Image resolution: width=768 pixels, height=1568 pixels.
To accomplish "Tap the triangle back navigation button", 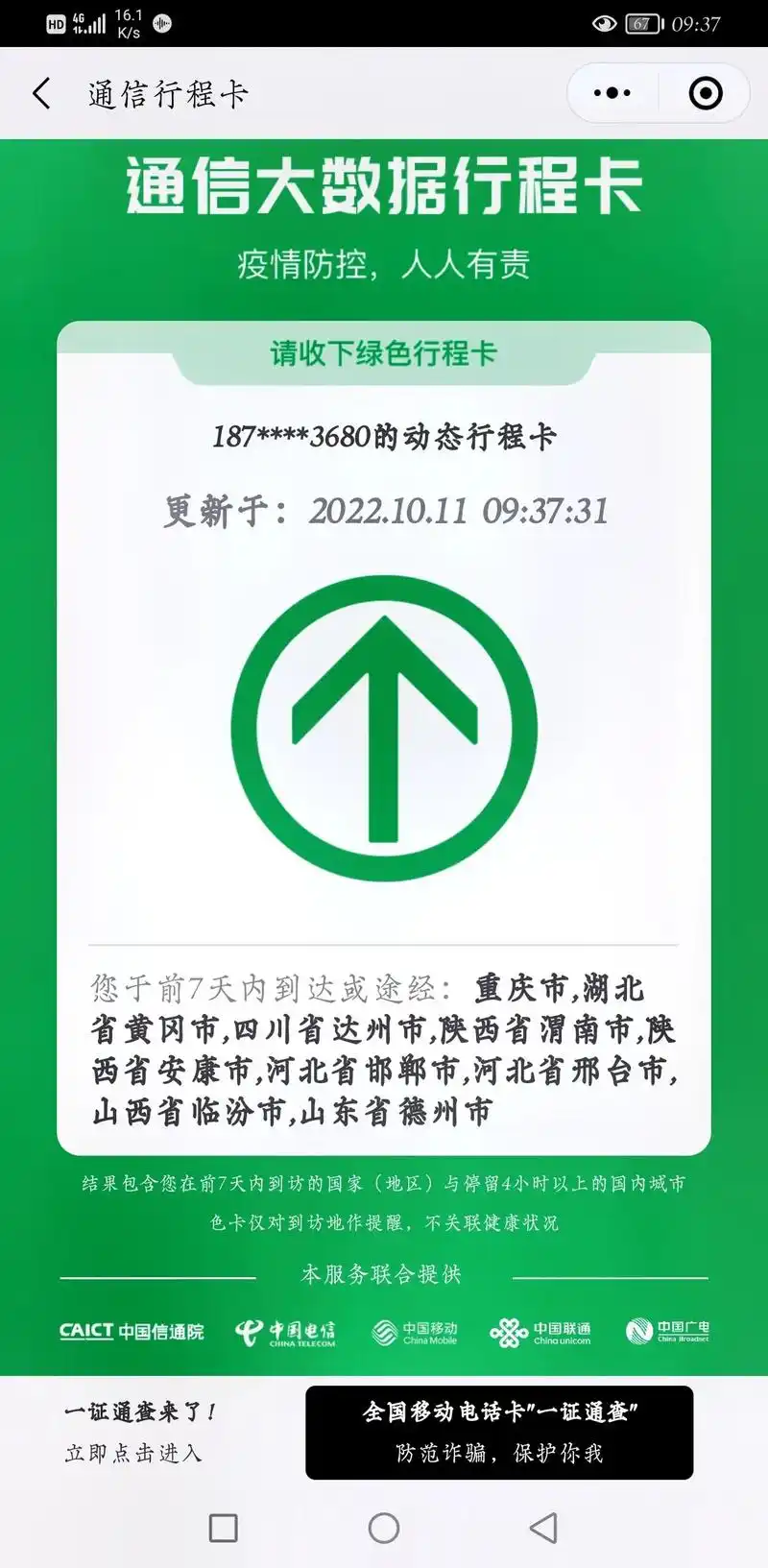I will coord(543,1527).
